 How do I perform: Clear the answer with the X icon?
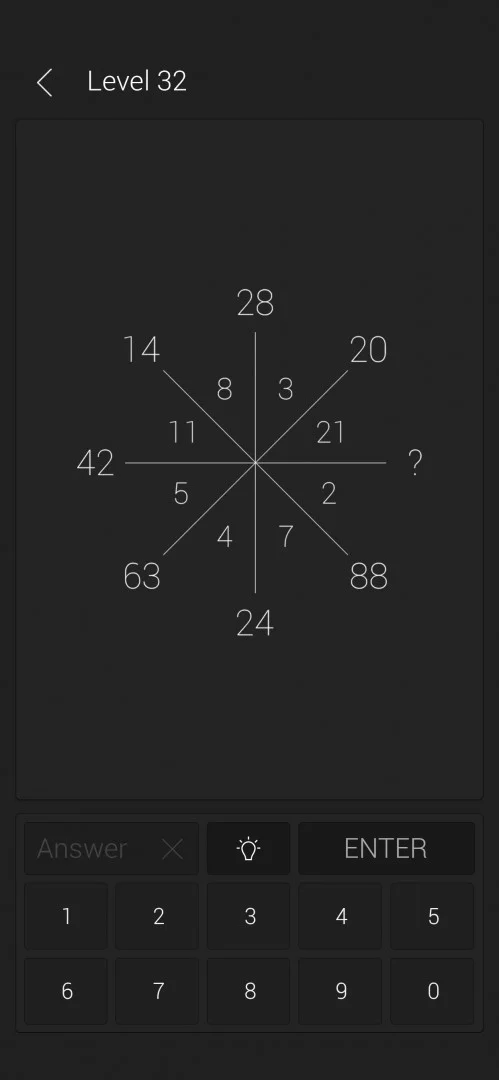[x=172, y=849]
